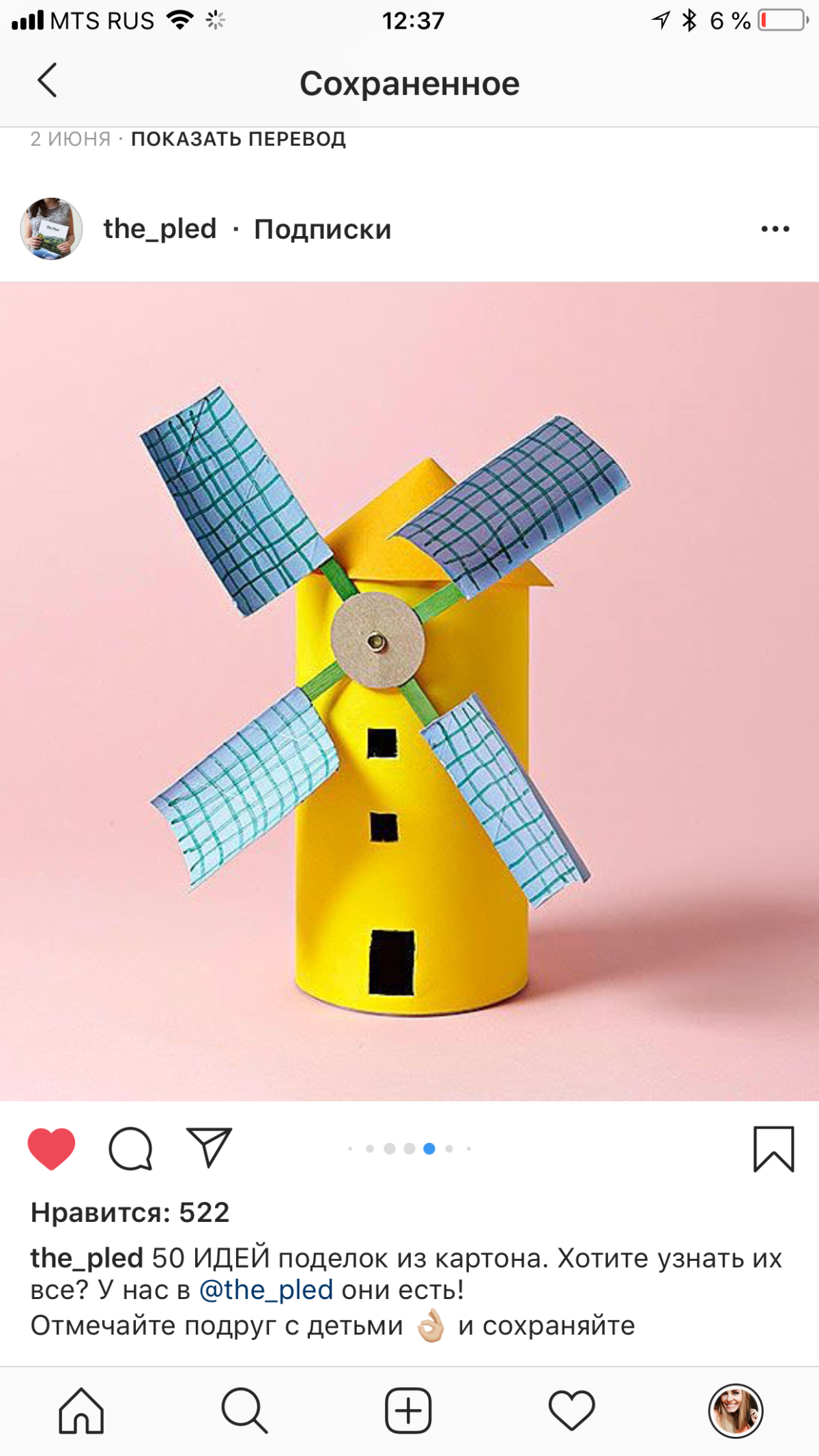Image resolution: width=819 pixels, height=1456 pixels.
Task: Open the Activity heart tab
Action: pos(572,1410)
